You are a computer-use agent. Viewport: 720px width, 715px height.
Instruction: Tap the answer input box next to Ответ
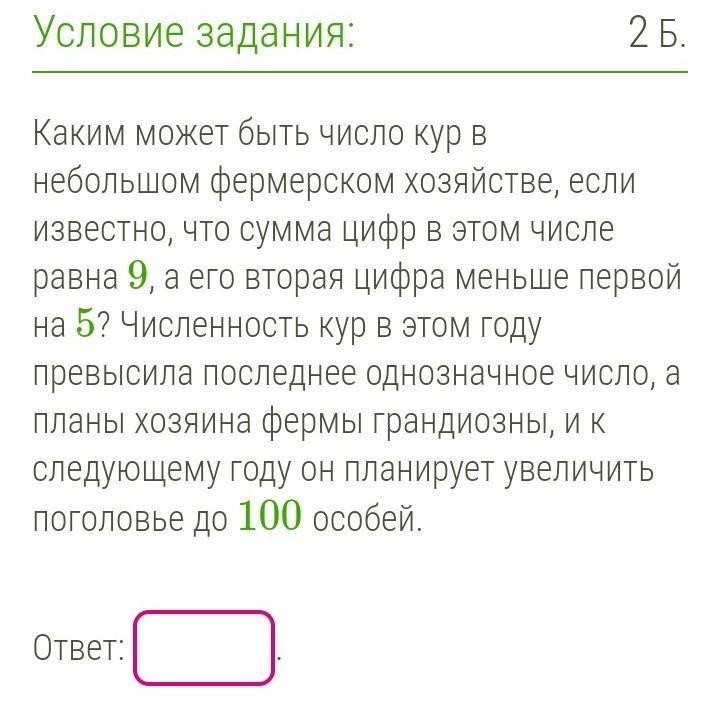pyautogui.click(x=204, y=648)
